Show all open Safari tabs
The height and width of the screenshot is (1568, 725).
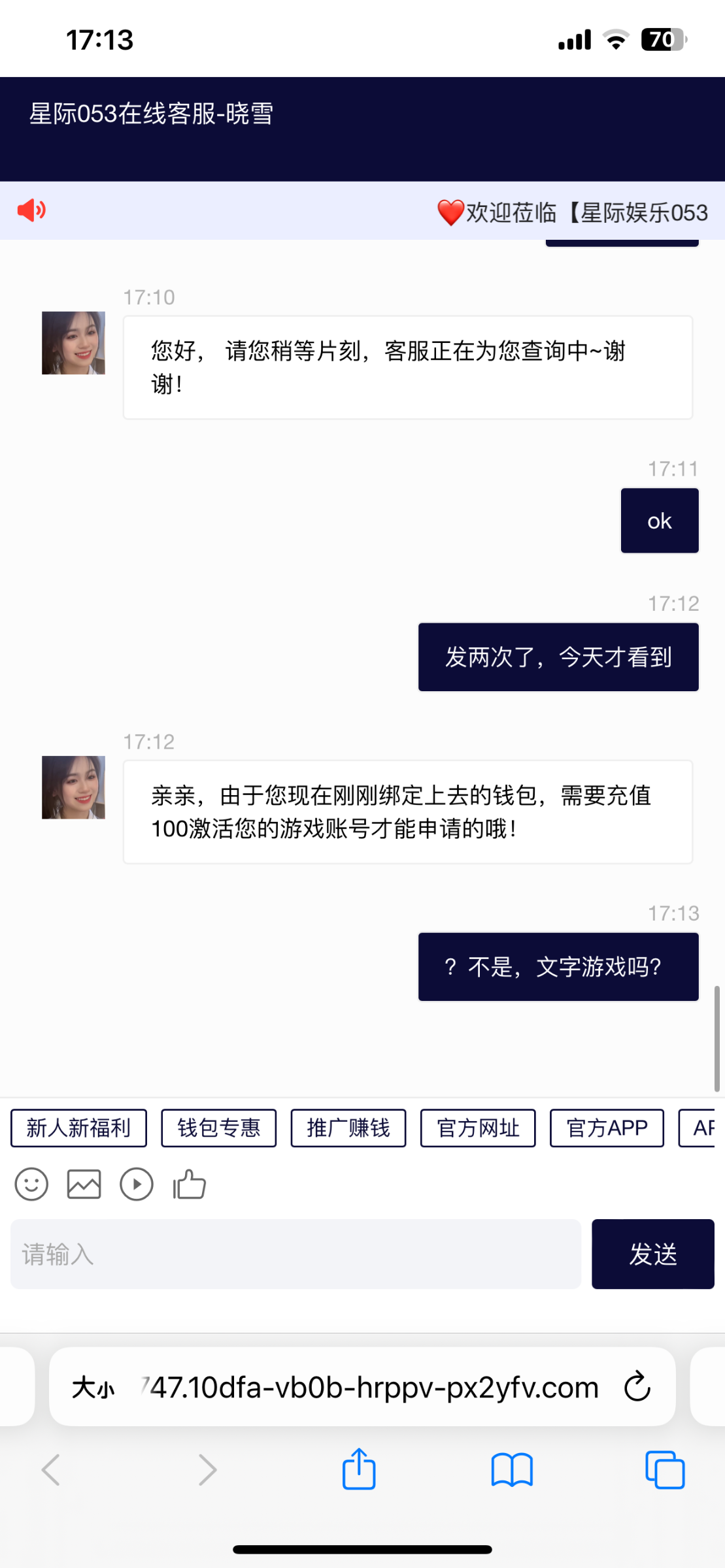click(x=664, y=1469)
